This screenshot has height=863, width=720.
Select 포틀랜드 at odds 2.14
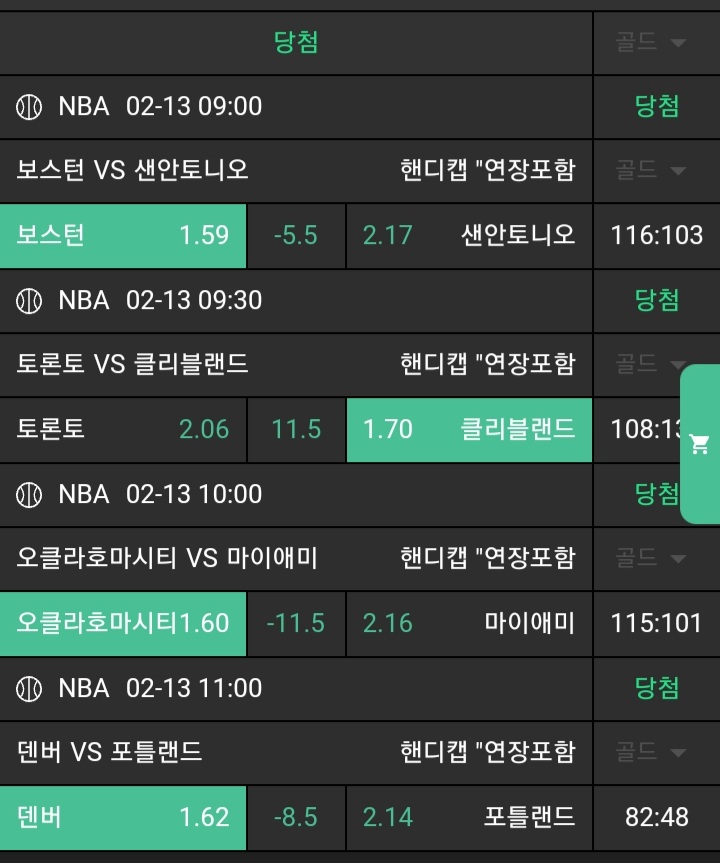[x=469, y=817]
